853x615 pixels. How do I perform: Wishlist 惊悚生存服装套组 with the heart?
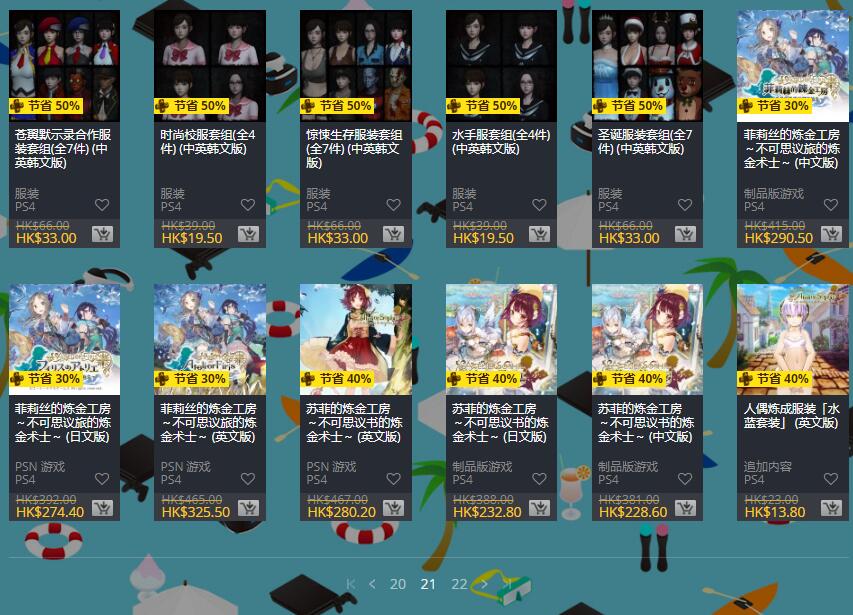click(393, 205)
